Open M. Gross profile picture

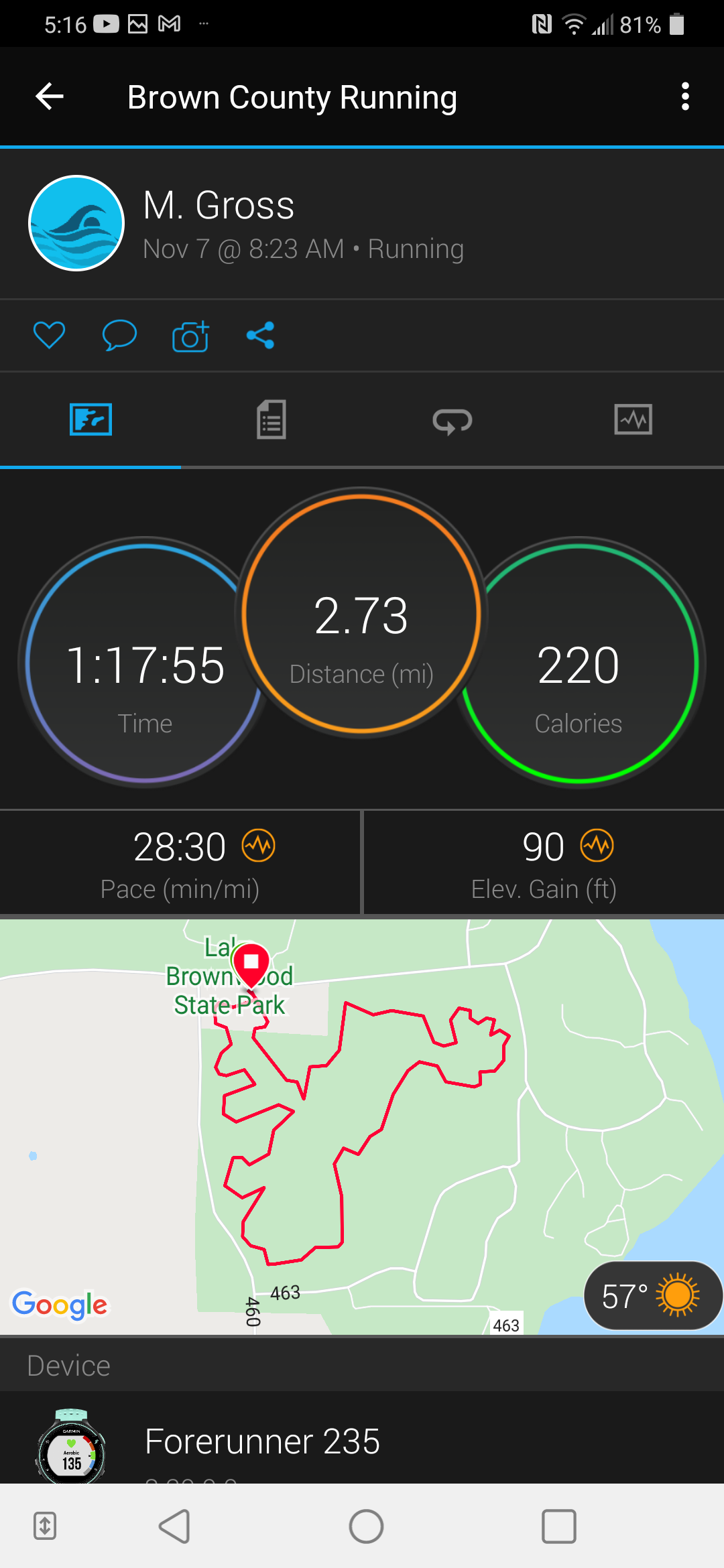(x=76, y=223)
